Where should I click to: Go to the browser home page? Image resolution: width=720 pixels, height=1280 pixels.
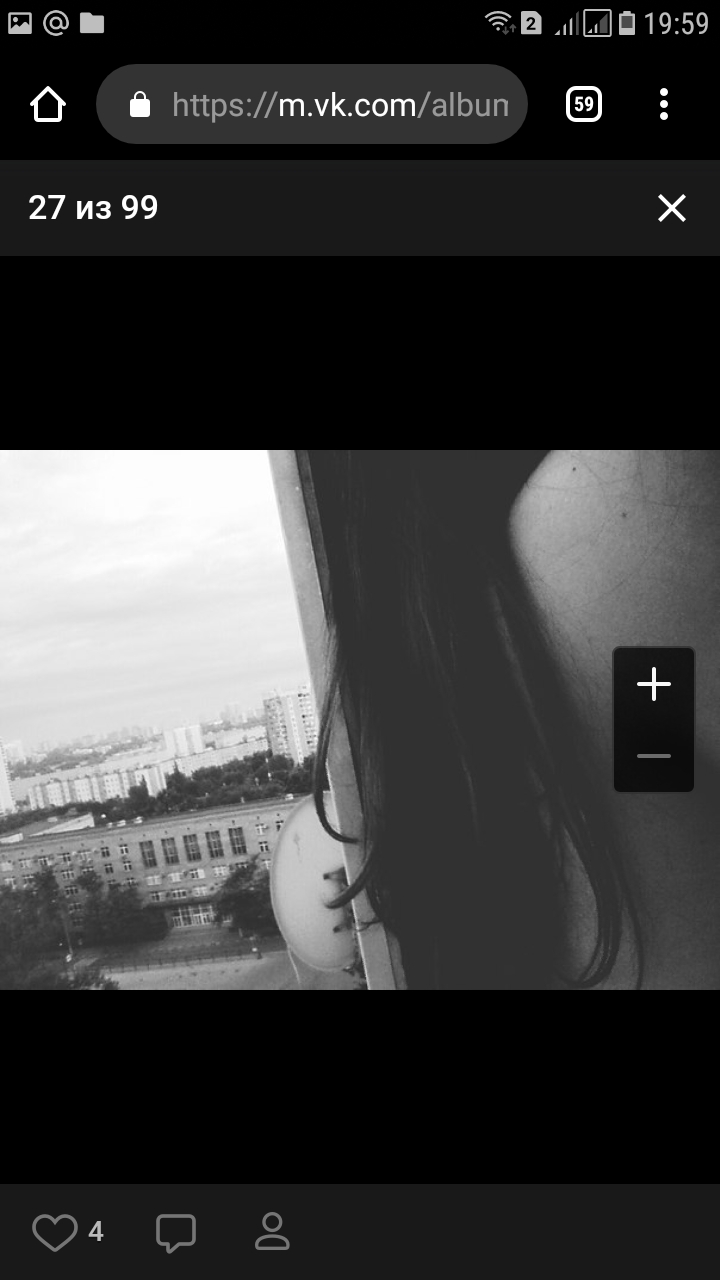(48, 104)
